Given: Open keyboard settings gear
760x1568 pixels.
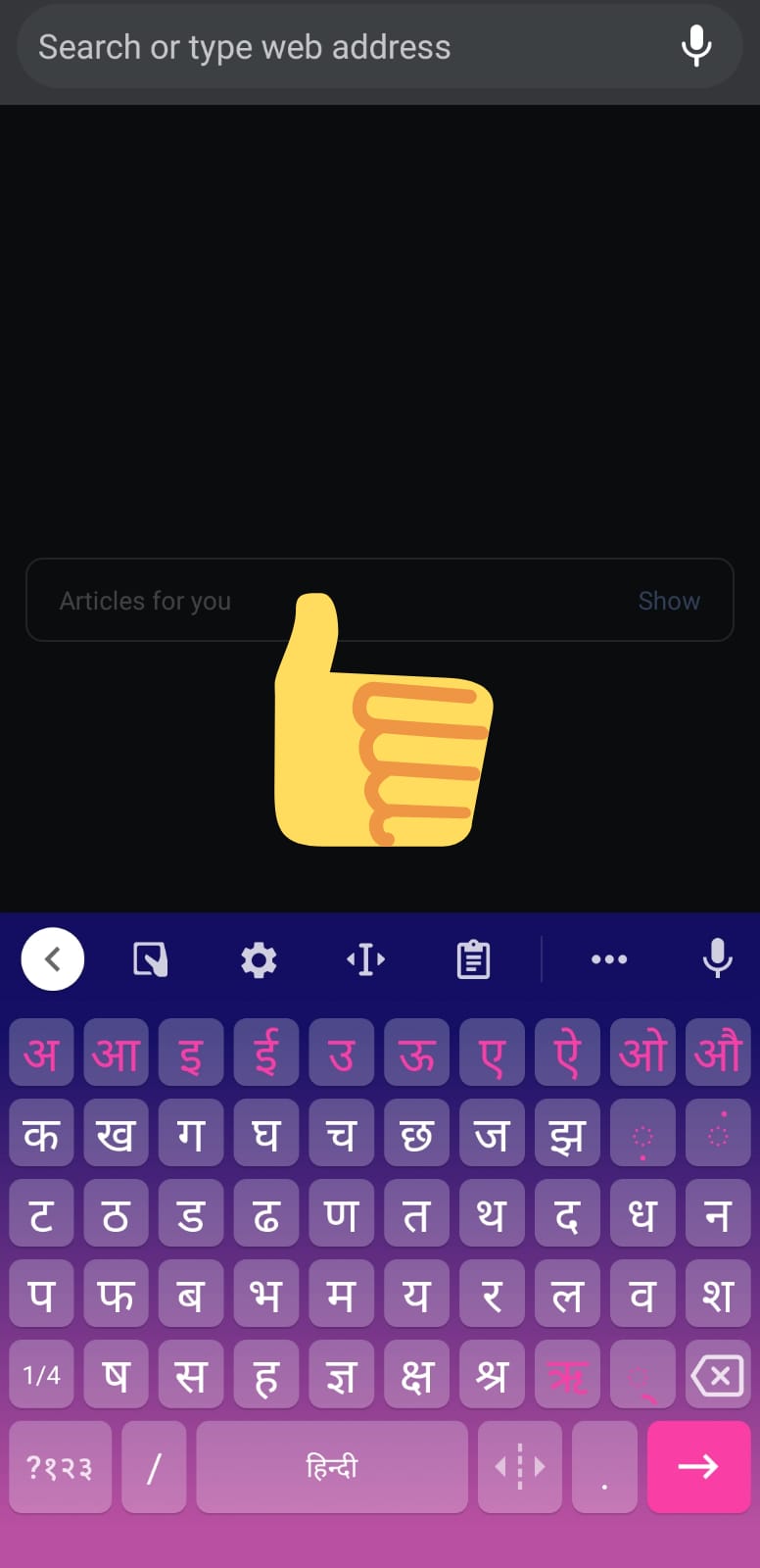Looking at the screenshot, I should click(x=259, y=959).
